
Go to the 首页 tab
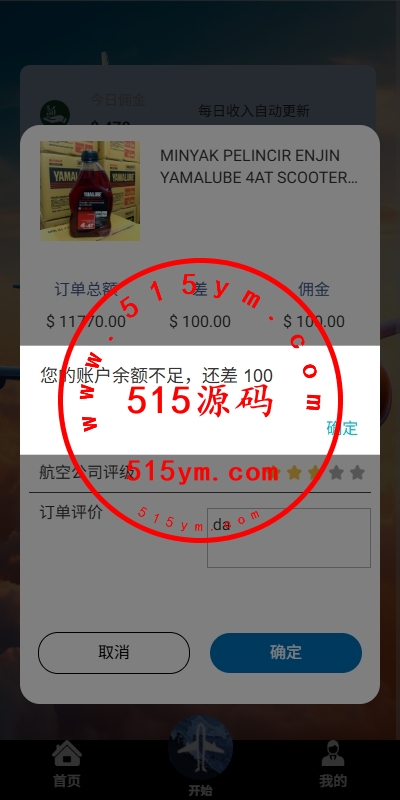point(67,764)
